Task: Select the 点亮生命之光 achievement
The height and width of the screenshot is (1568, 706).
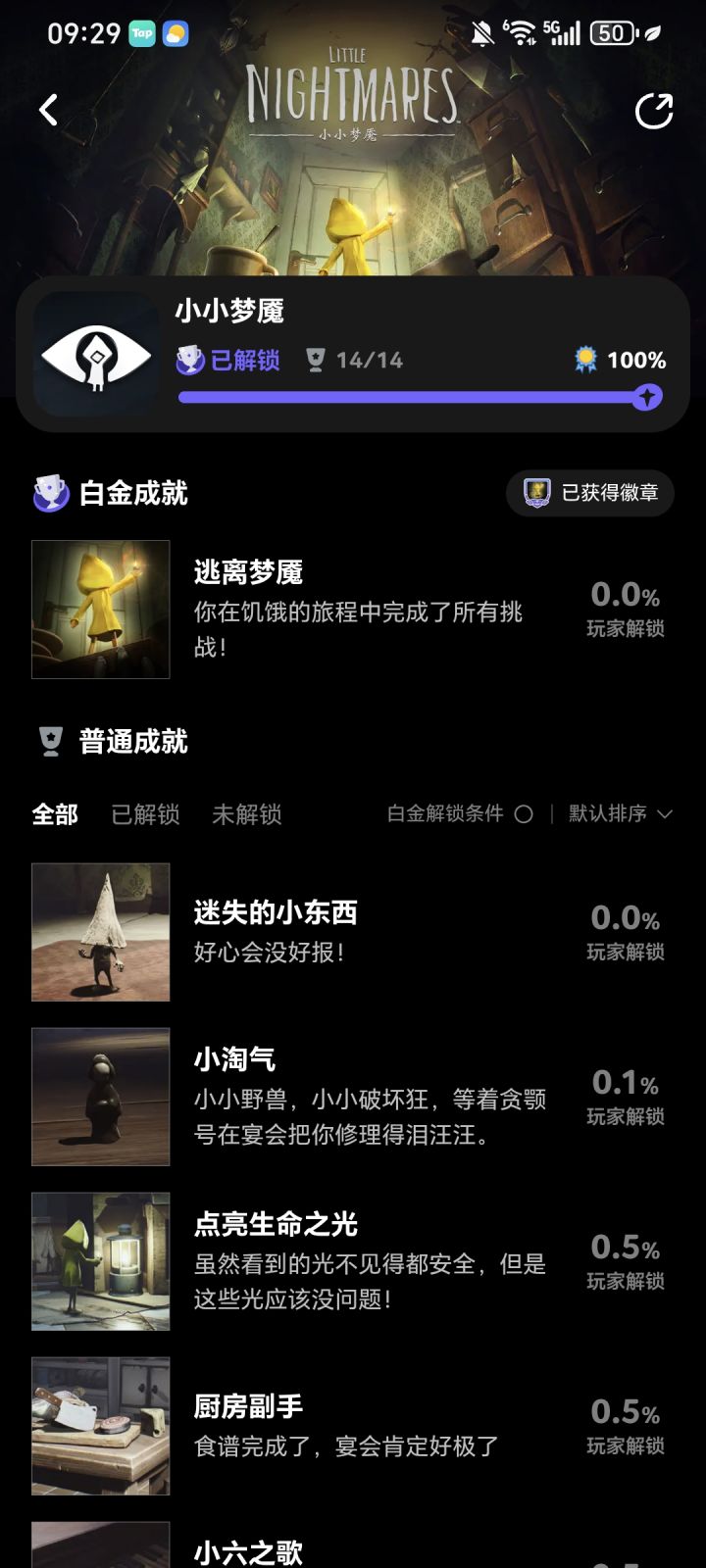Action: 353,1260
